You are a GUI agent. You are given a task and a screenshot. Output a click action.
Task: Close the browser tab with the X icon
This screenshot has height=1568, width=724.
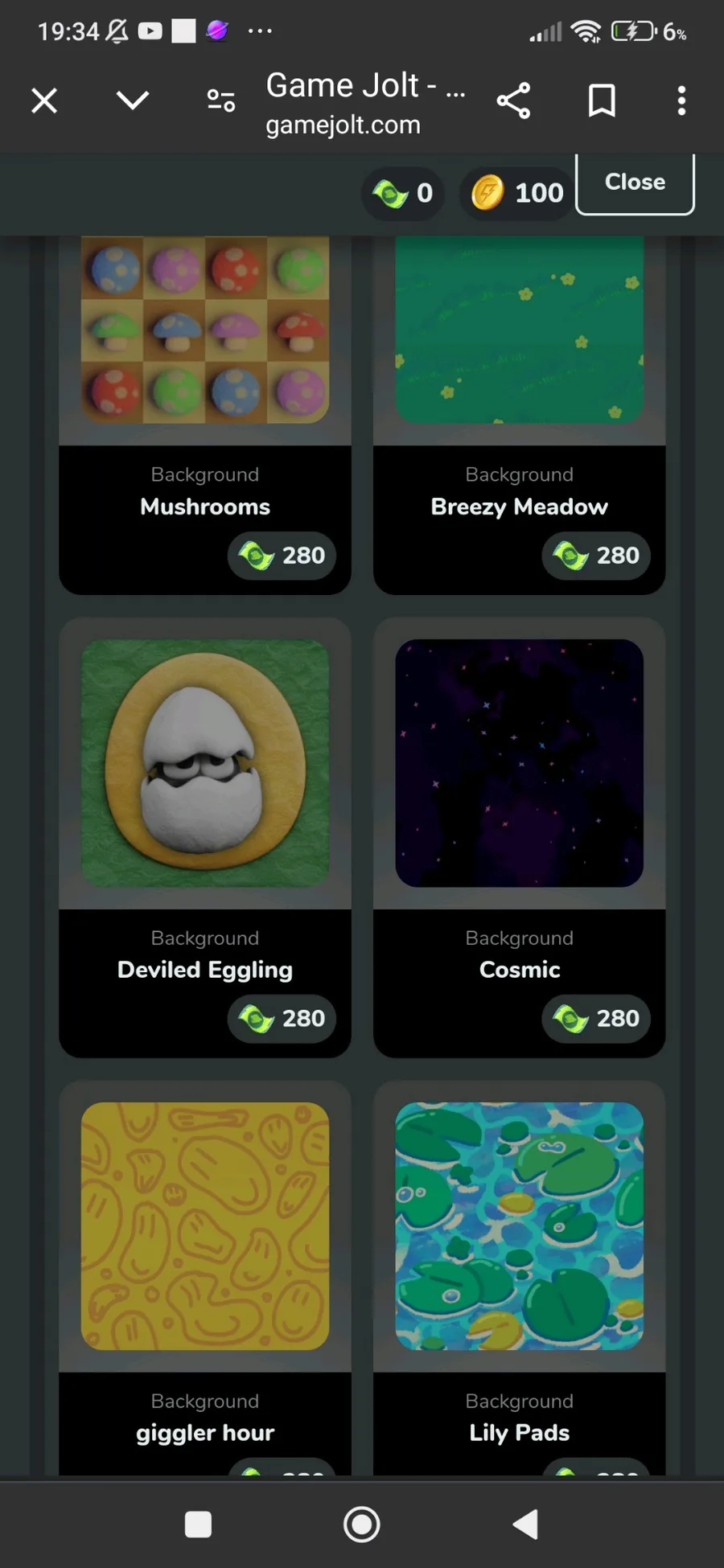pos(44,101)
